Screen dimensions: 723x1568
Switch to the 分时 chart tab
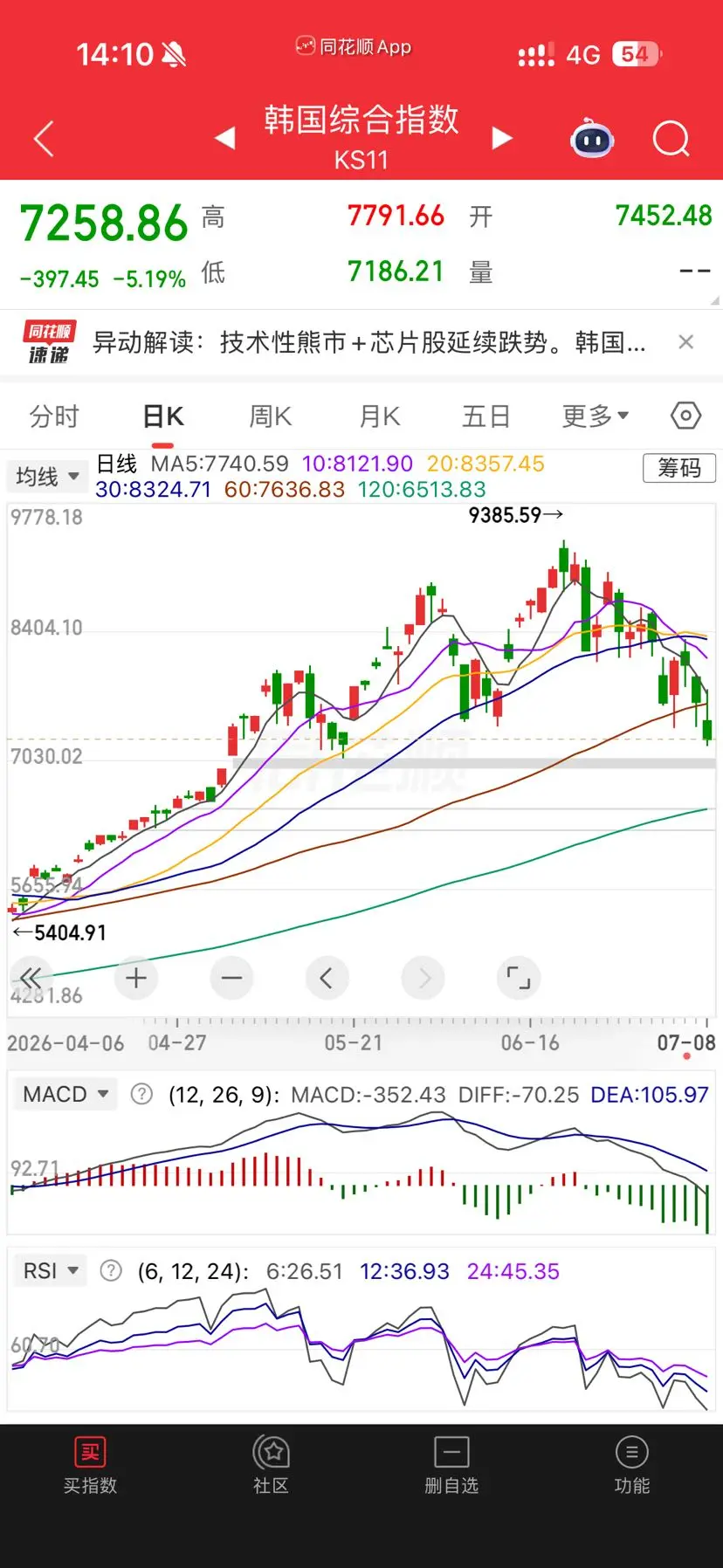click(54, 416)
